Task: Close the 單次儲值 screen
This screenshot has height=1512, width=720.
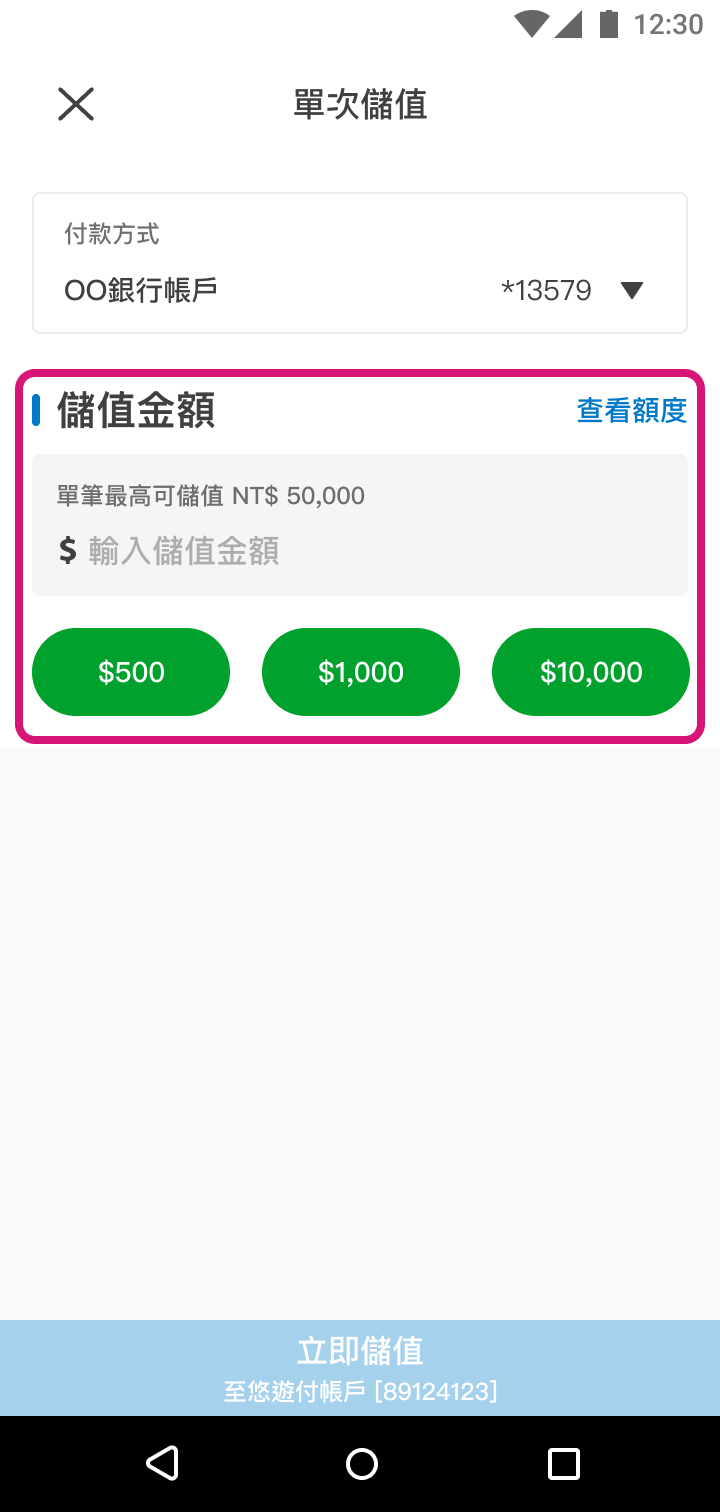Action: 76,104
